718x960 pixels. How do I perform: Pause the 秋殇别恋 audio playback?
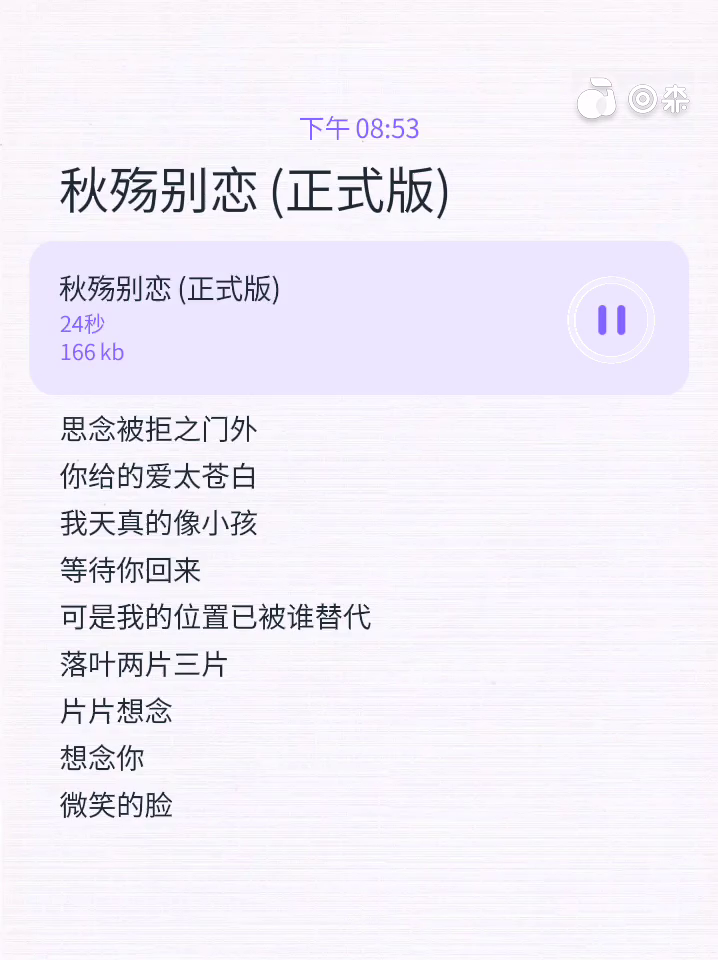(611, 320)
